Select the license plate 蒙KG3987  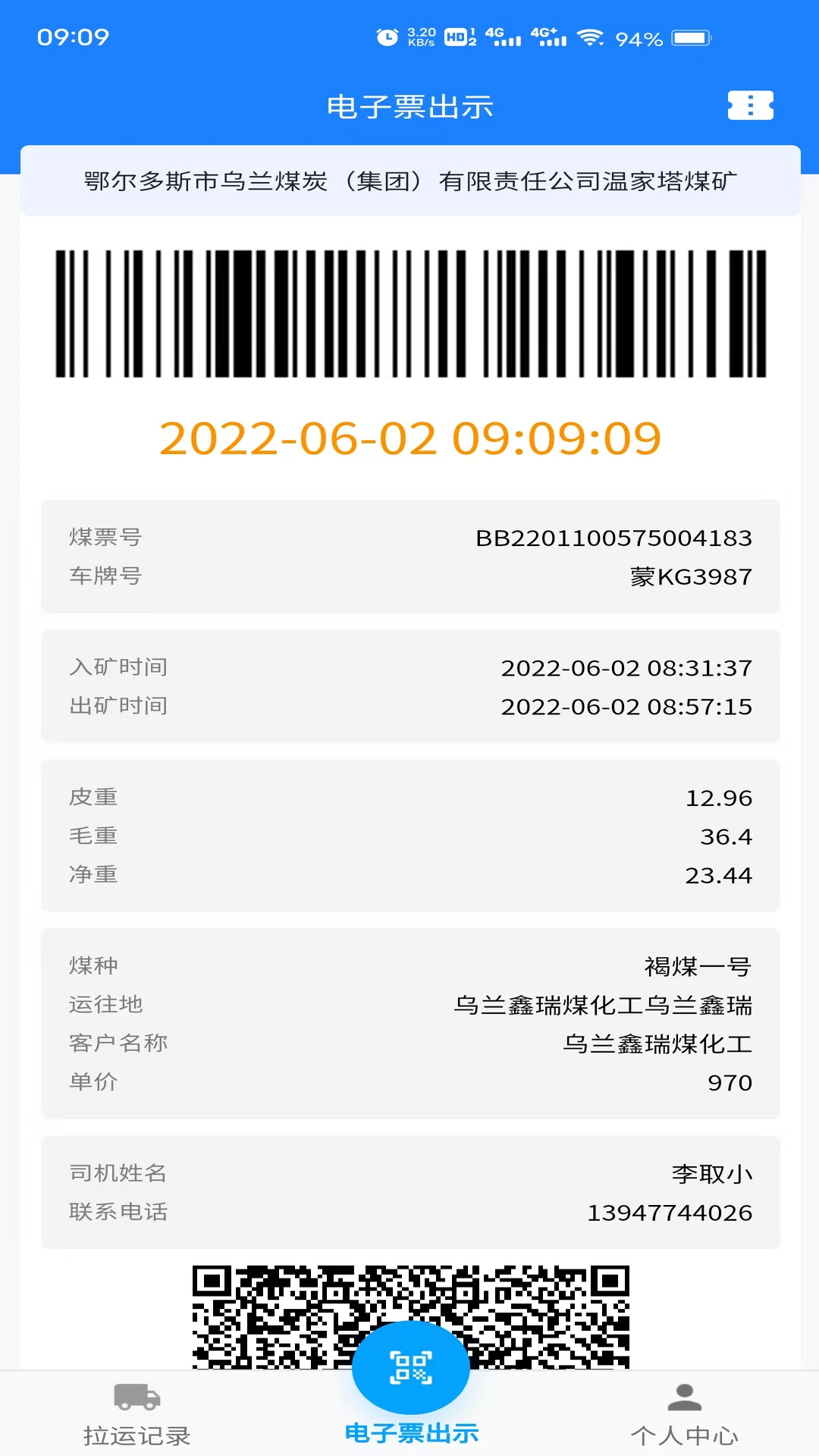(x=689, y=576)
